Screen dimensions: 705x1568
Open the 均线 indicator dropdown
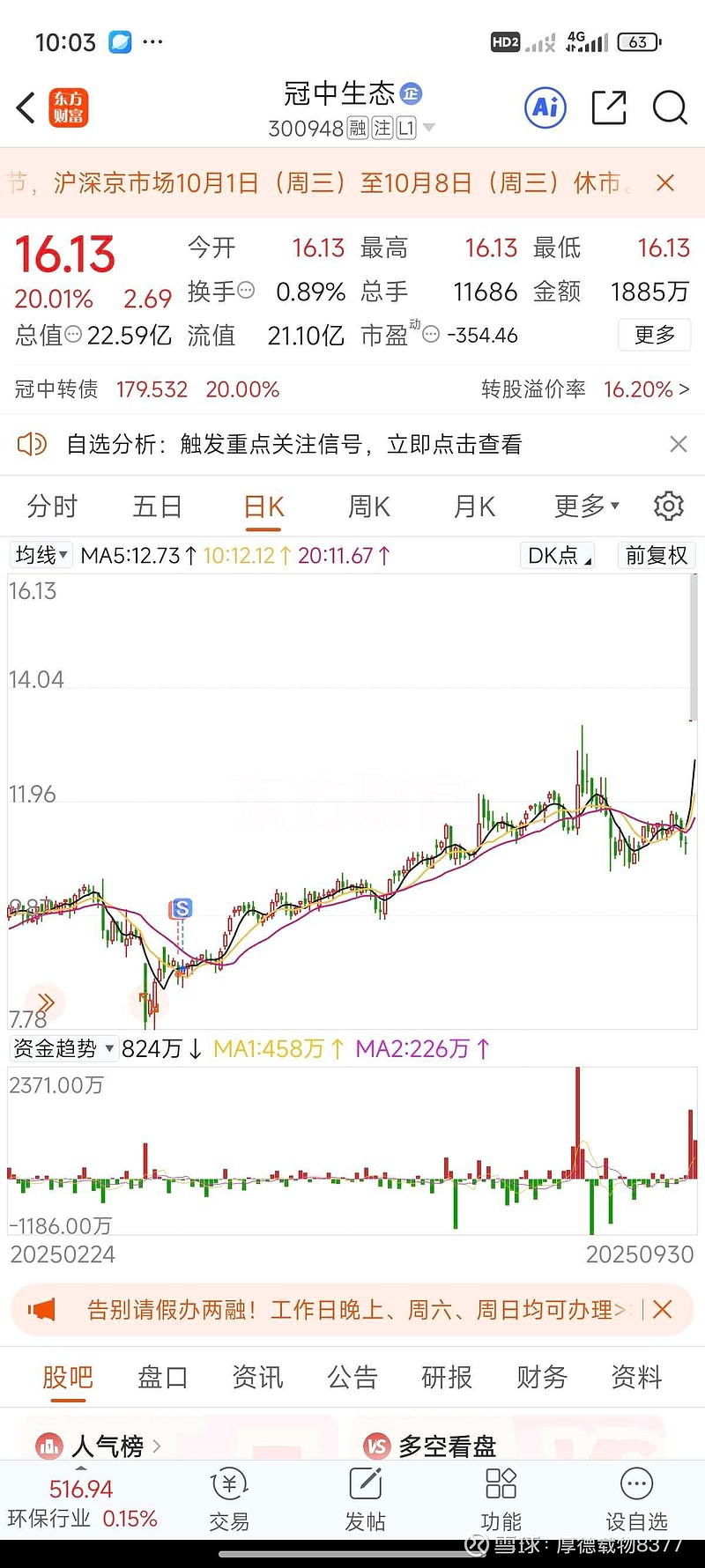click(x=41, y=555)
